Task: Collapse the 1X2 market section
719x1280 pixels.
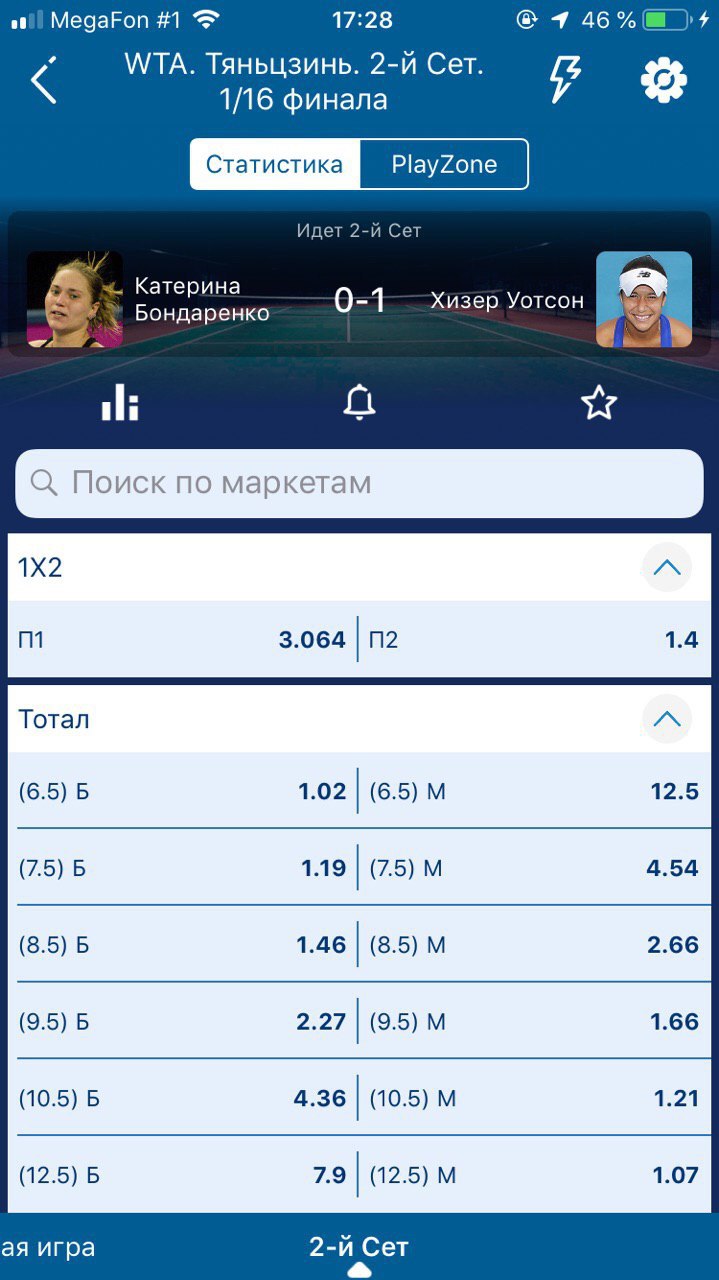Action: [666, 568]
